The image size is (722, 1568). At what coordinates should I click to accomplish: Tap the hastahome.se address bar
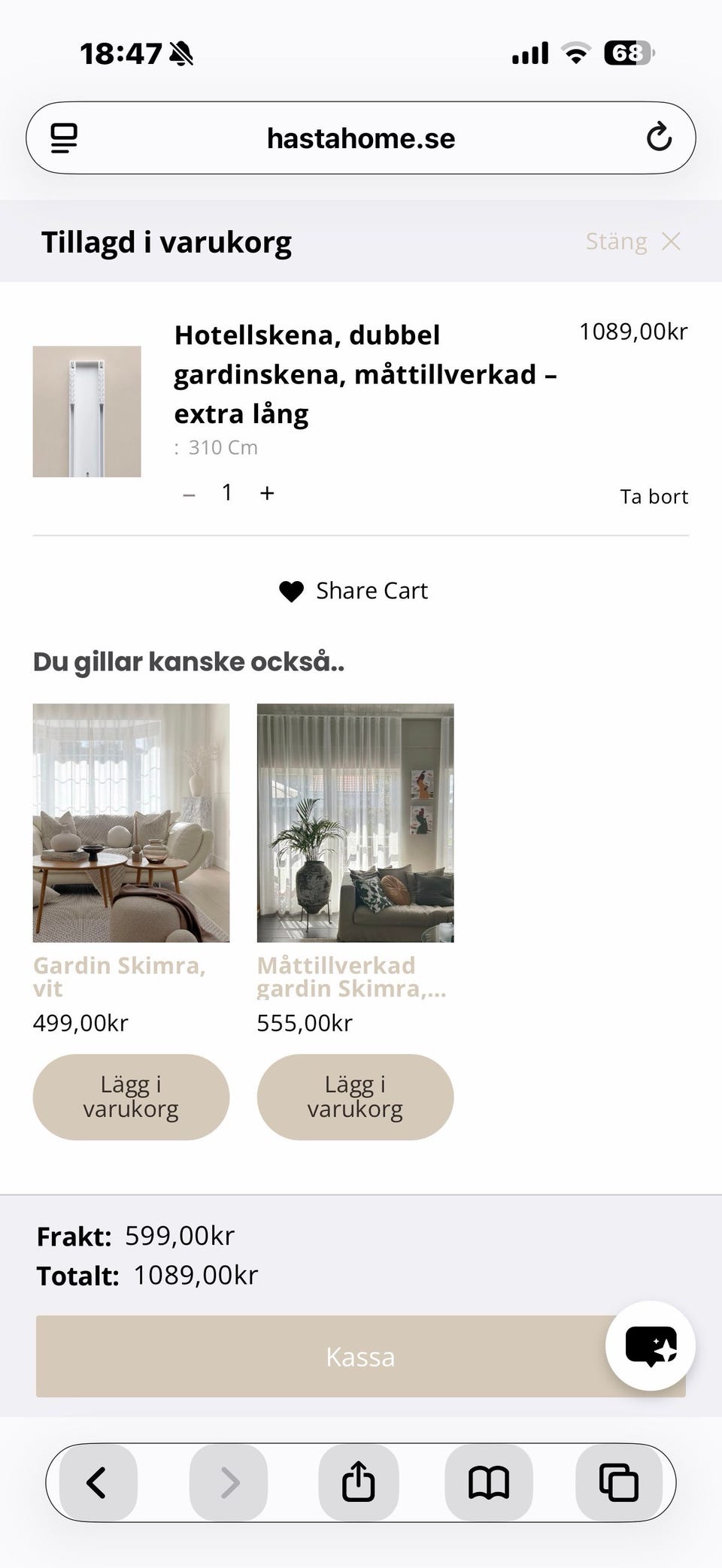click(x=360, y=138)
